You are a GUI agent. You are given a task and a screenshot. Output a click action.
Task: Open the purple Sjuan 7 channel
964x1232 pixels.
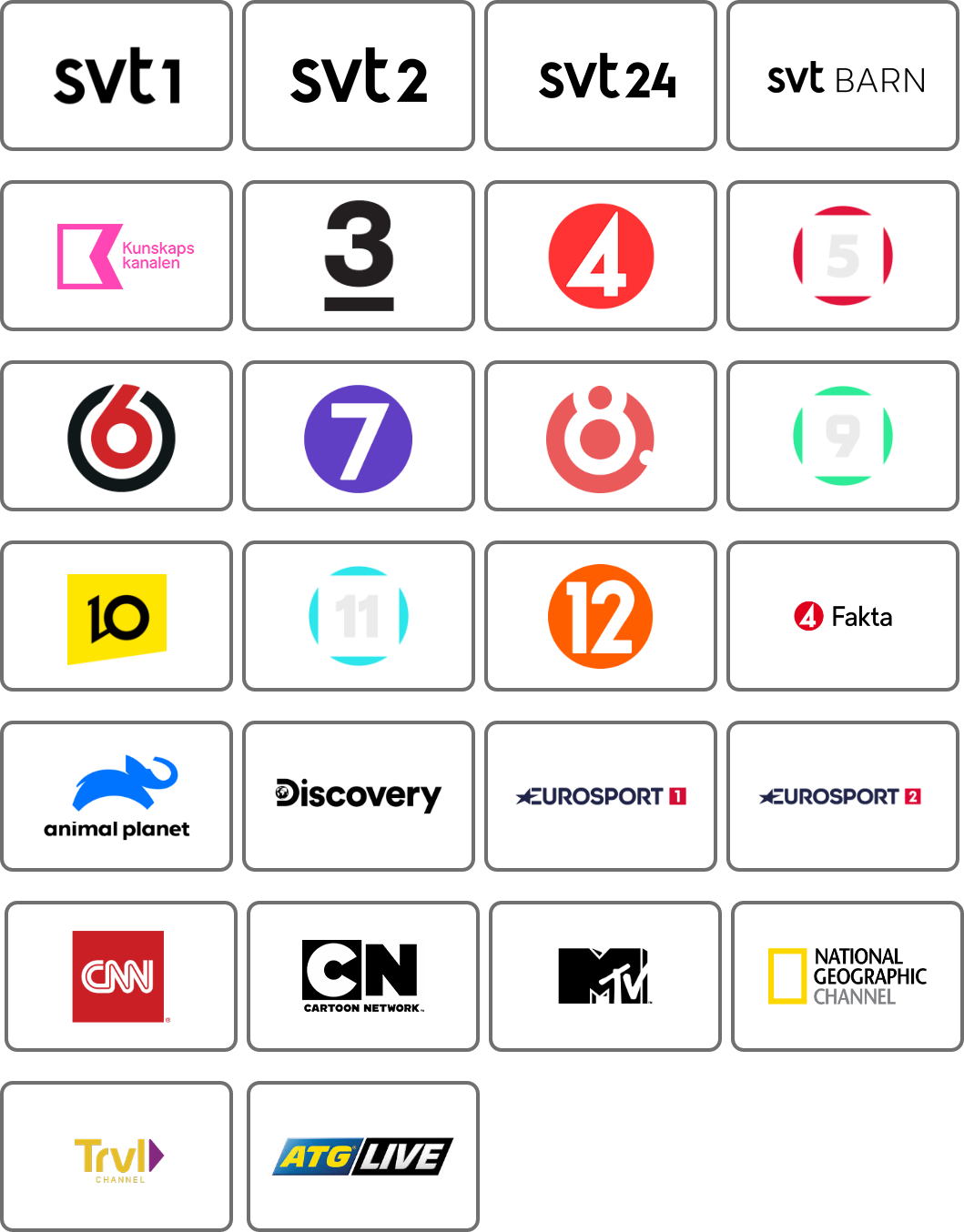tap(359, 436)
